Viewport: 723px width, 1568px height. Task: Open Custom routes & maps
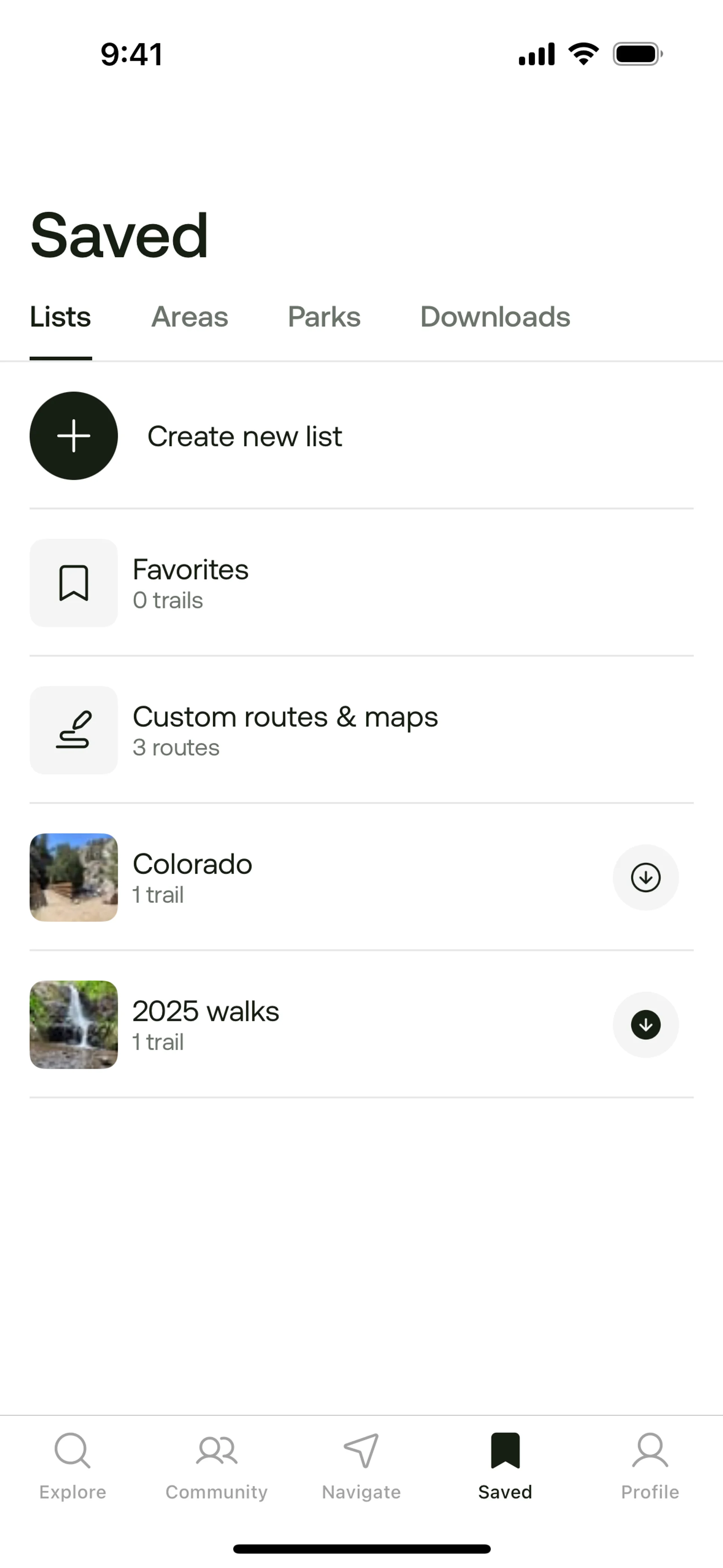click(x=361, y=731)
